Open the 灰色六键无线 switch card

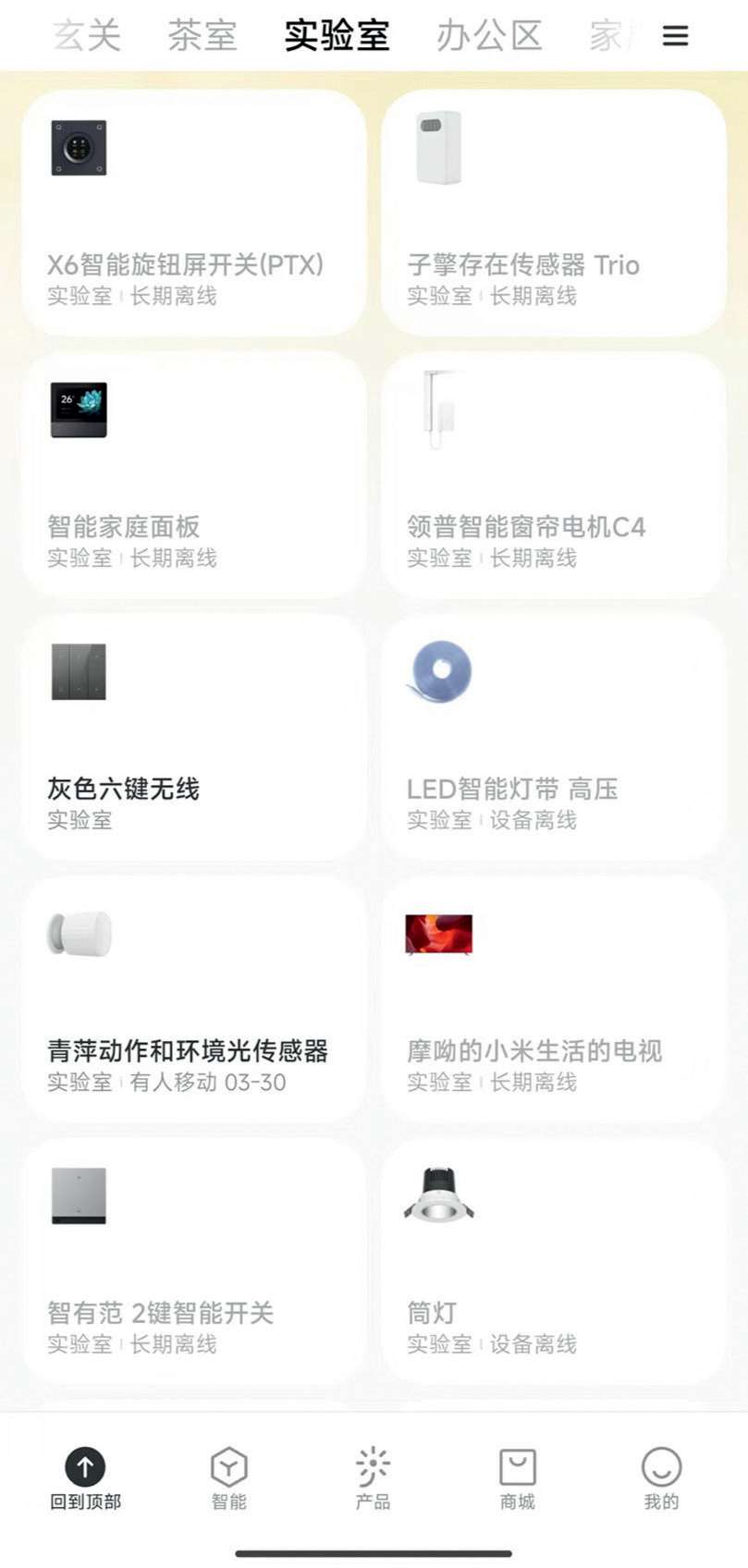click(194, 737)
